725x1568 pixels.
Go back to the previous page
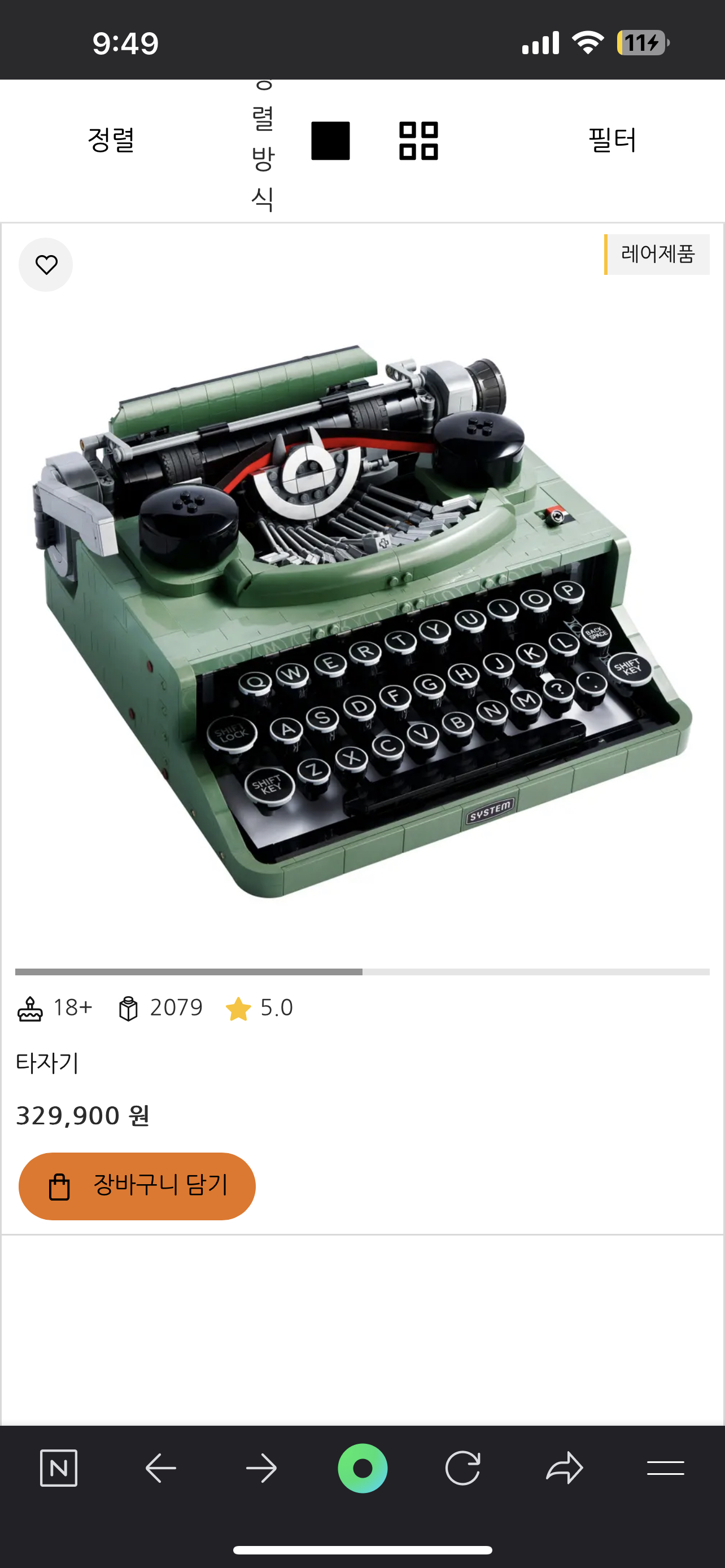coord(161,1468)
